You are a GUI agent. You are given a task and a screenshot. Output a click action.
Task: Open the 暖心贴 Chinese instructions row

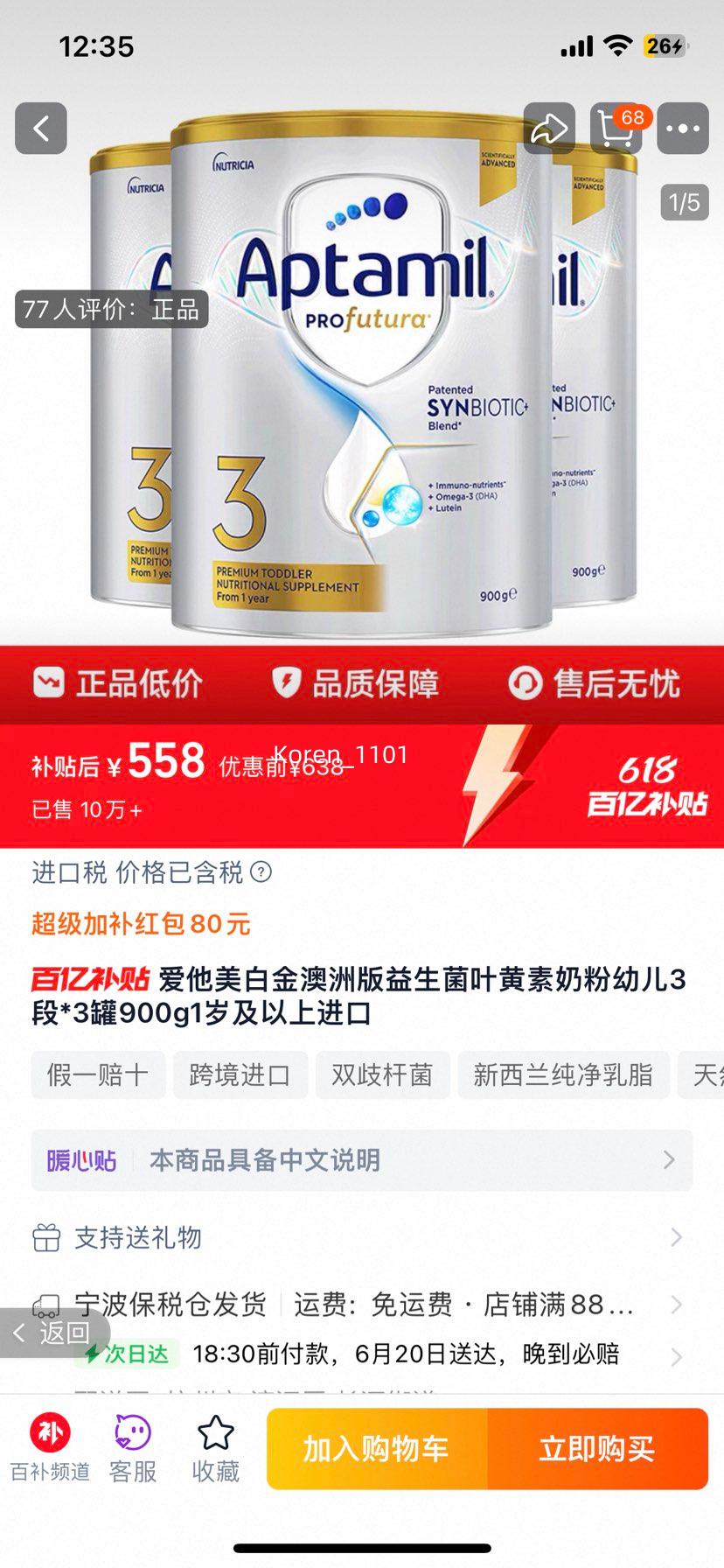coord(362,1160)
